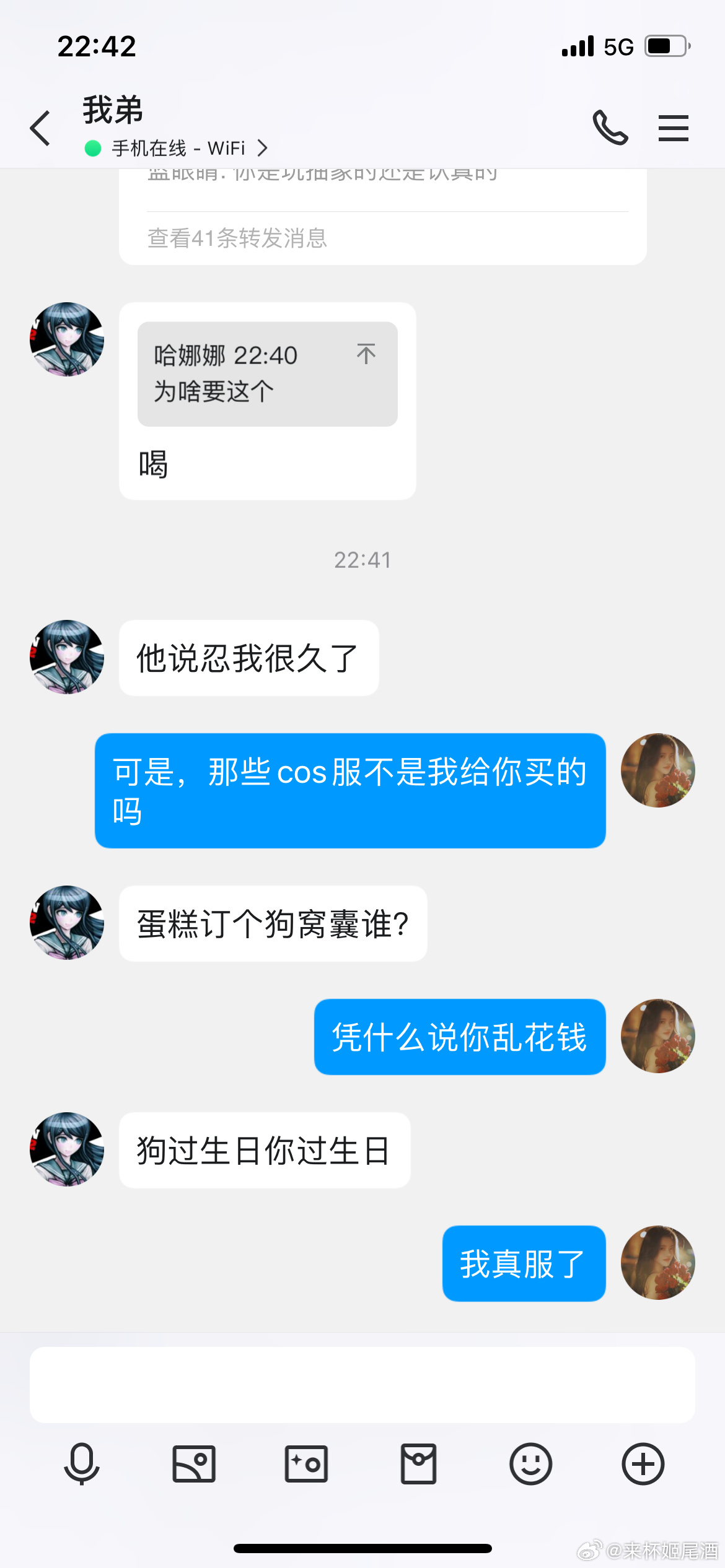Open 我弟's profile avatar beside 他说忍我很久了
Image resolution: width=725 pixels, height=1568 pixels.
pos(67,657)
